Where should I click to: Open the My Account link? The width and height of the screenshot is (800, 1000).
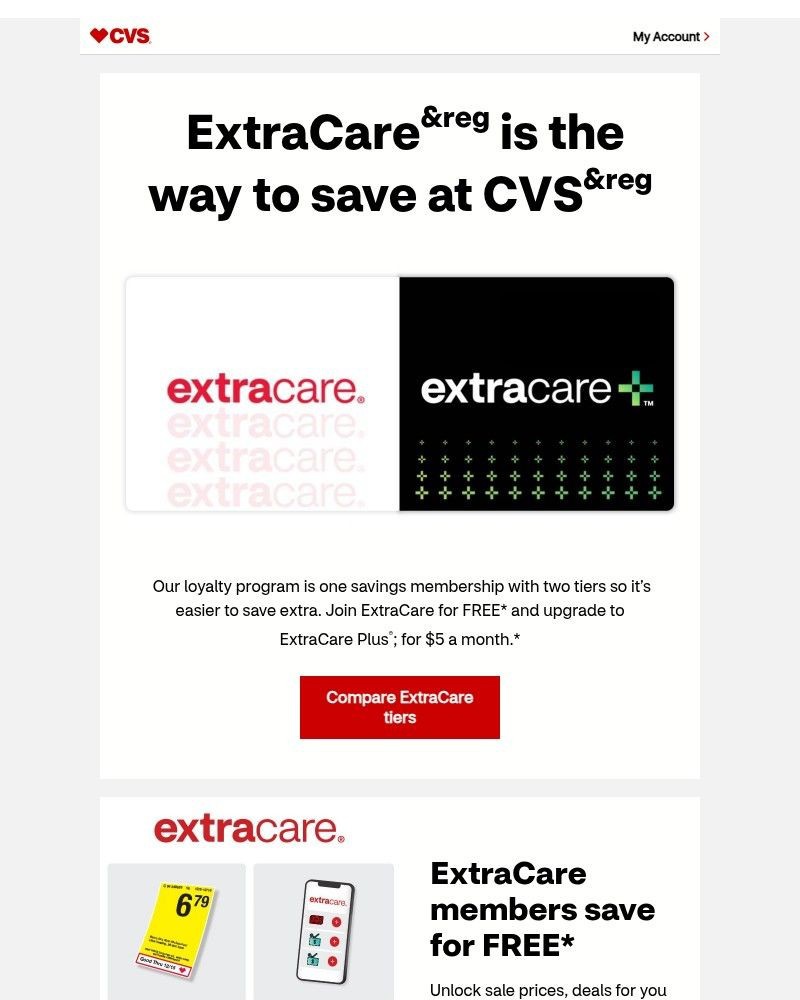click(670, 37)
